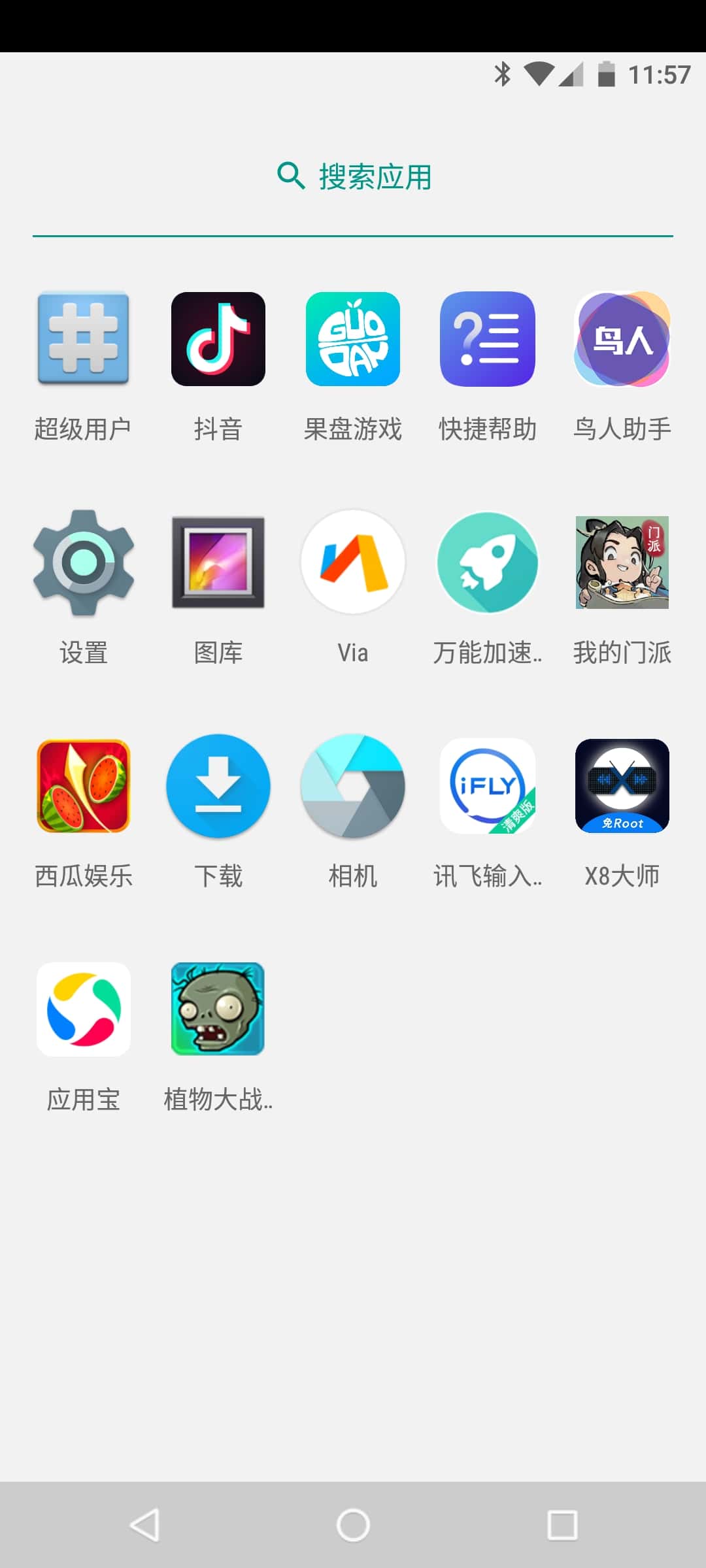
Task: Launch the 果盘游戏 game center
Action: 352,340
